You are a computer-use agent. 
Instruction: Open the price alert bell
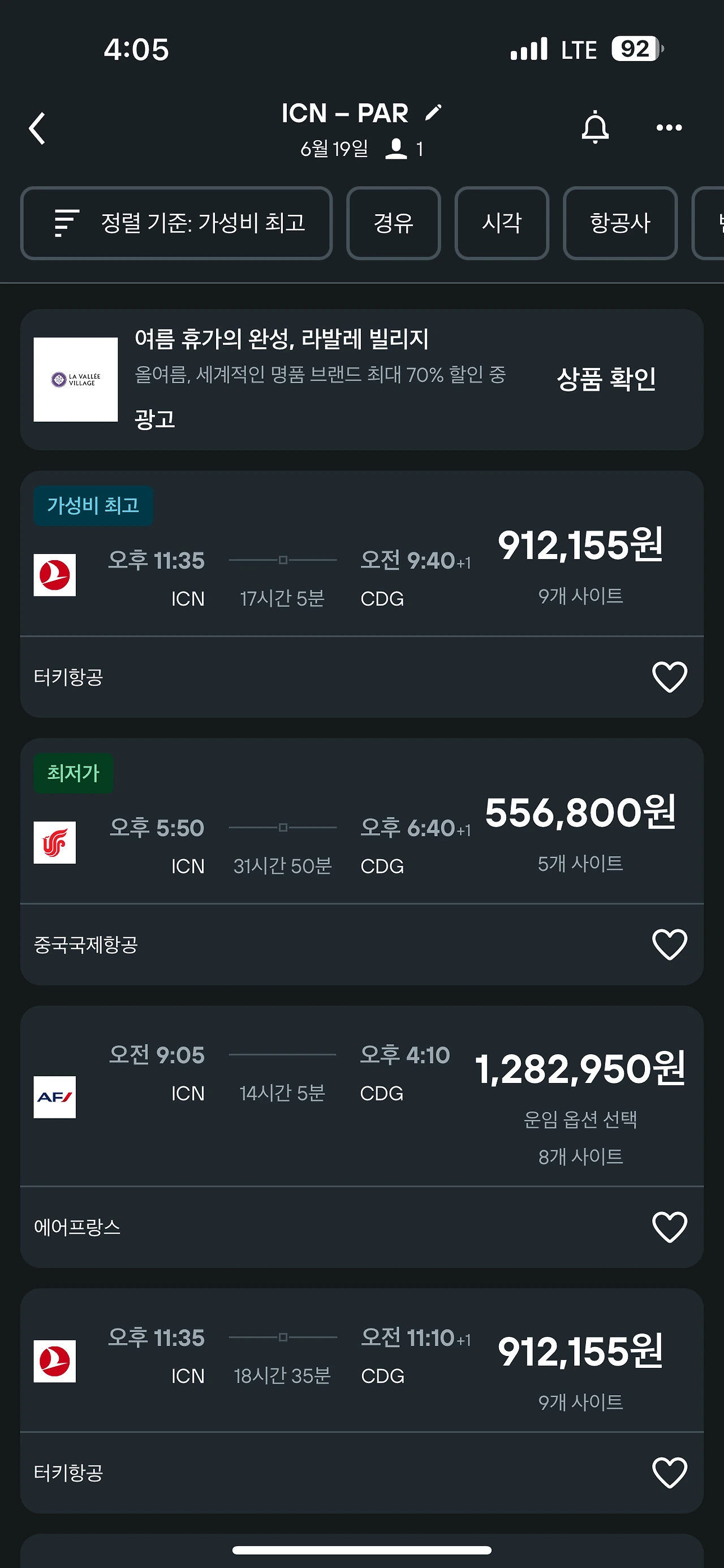(x=595, y=127)
